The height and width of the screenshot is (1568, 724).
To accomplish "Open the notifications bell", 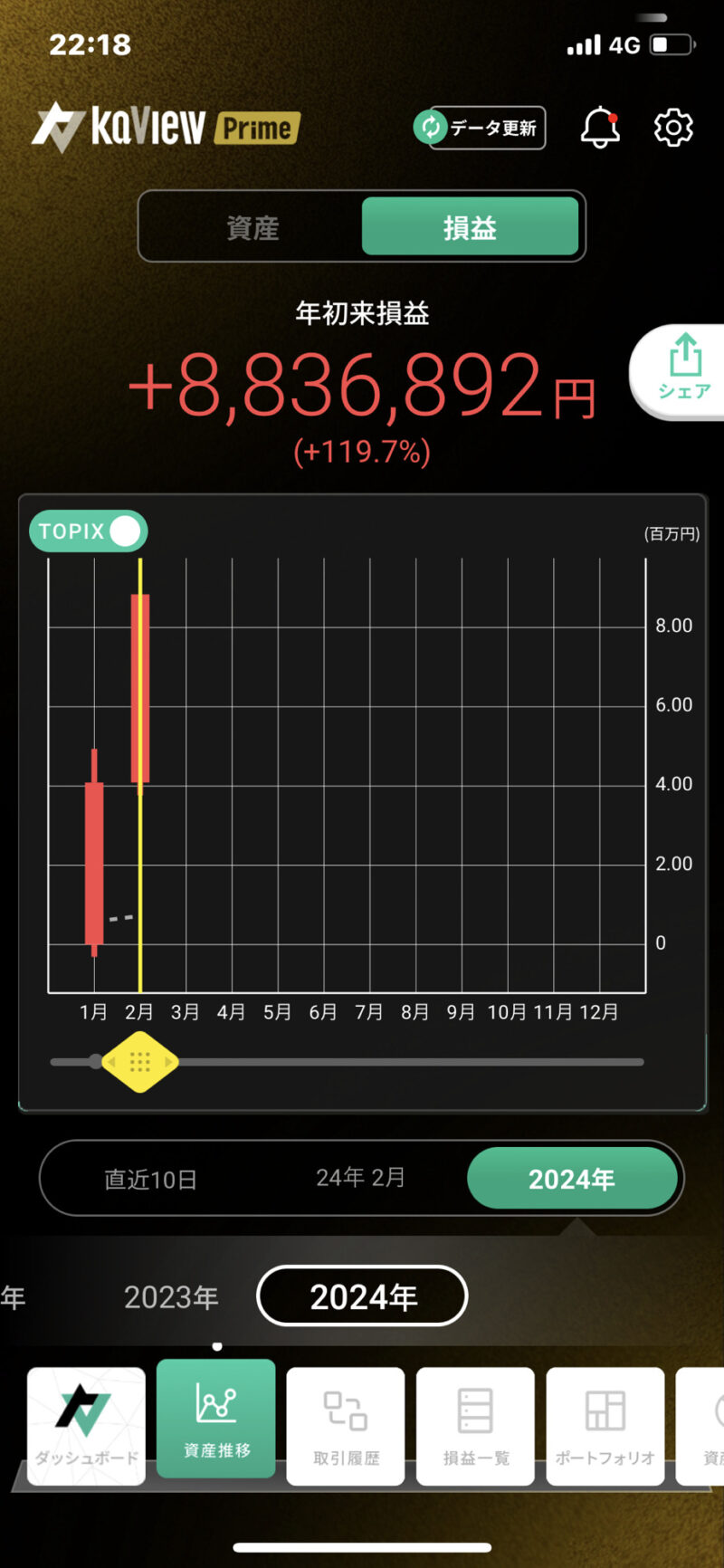I will (599, 128).
